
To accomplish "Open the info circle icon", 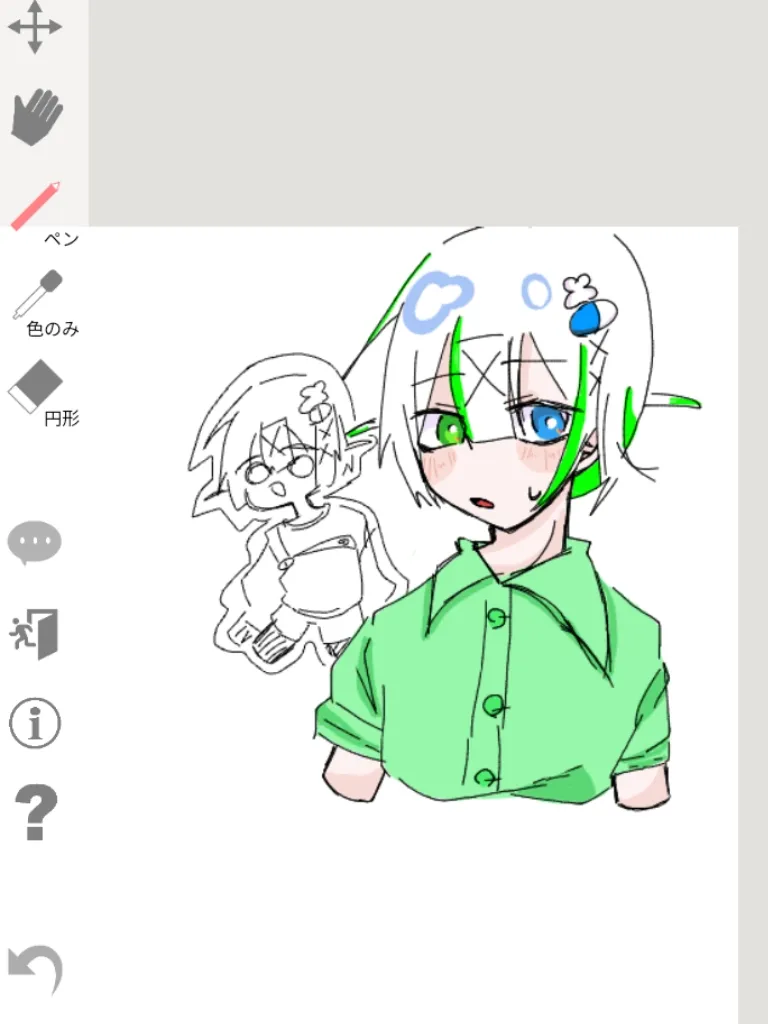I will click(x=35, y=724).
